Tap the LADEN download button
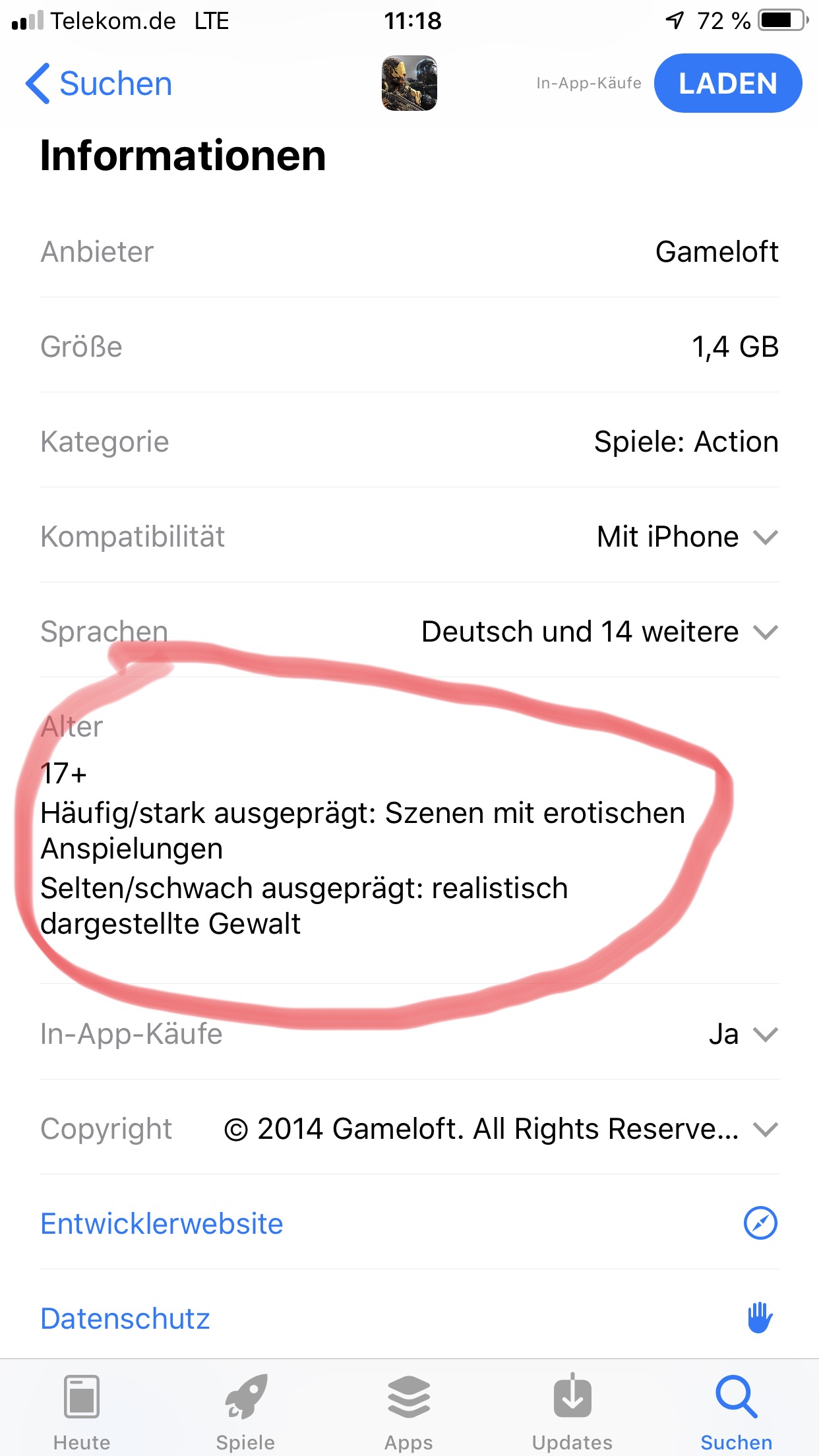 pyautogui.click(x=727, y=84)
